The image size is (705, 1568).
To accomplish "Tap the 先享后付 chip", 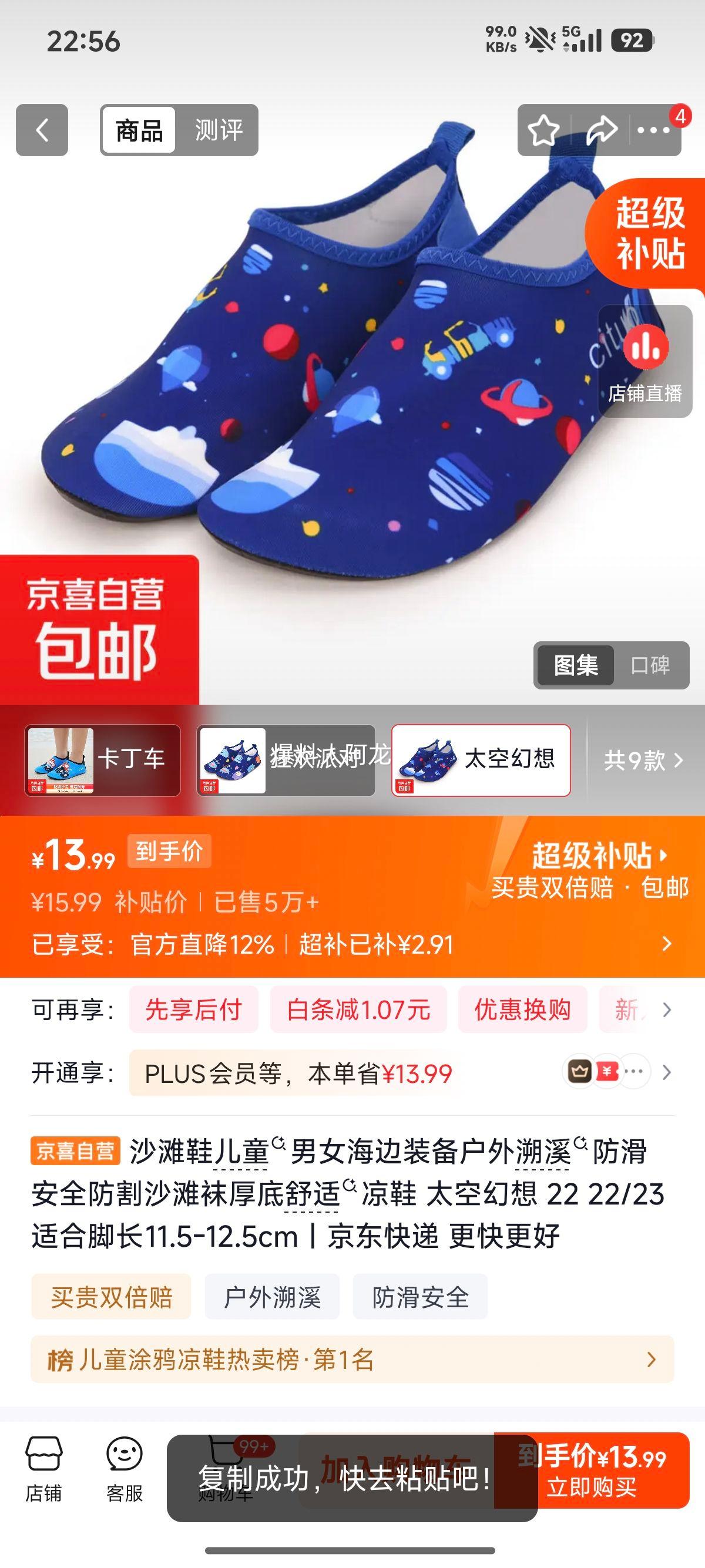I will pyautogui.click(x=194, y=1010).
